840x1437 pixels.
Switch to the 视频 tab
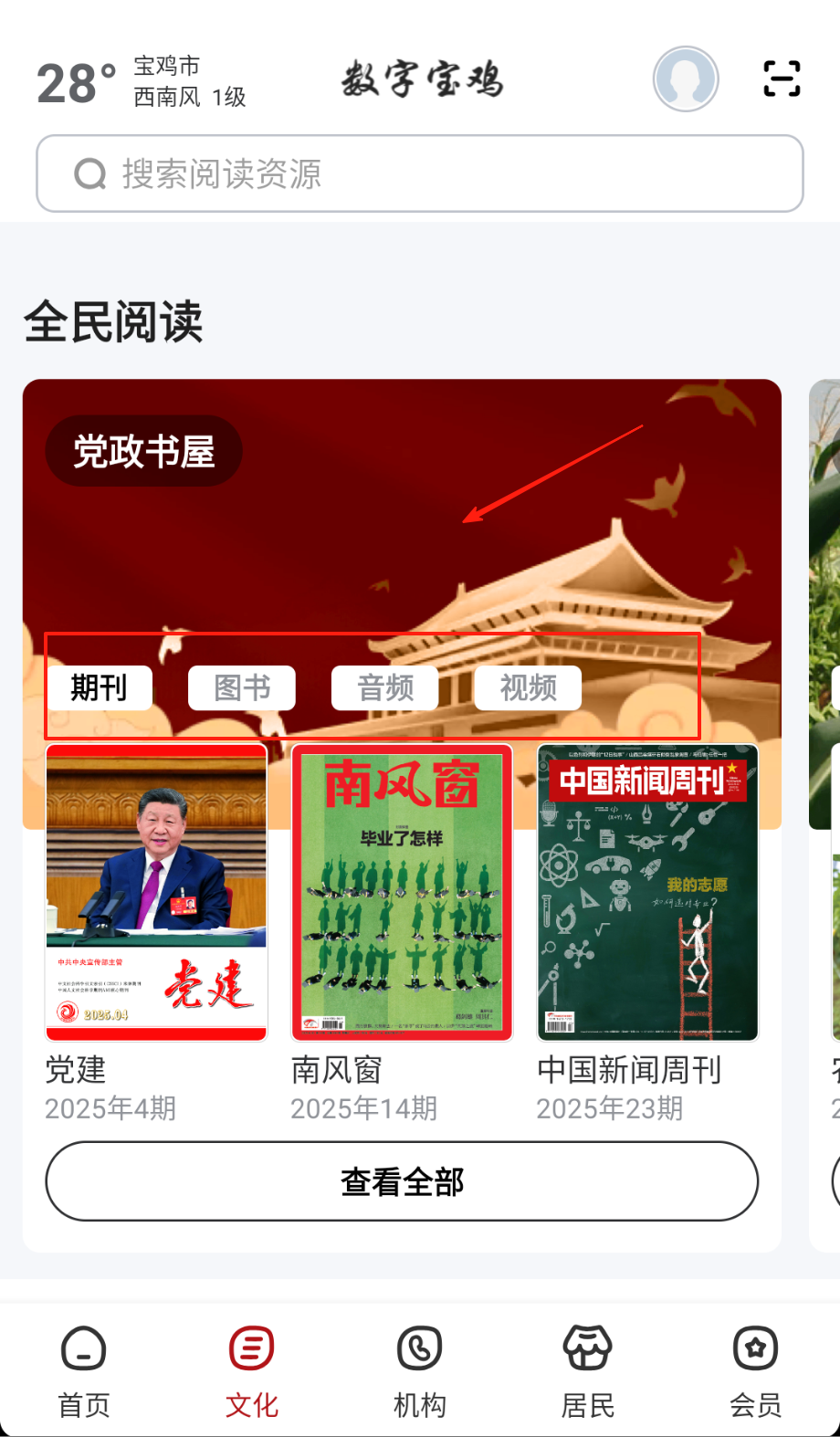(528, 687)
